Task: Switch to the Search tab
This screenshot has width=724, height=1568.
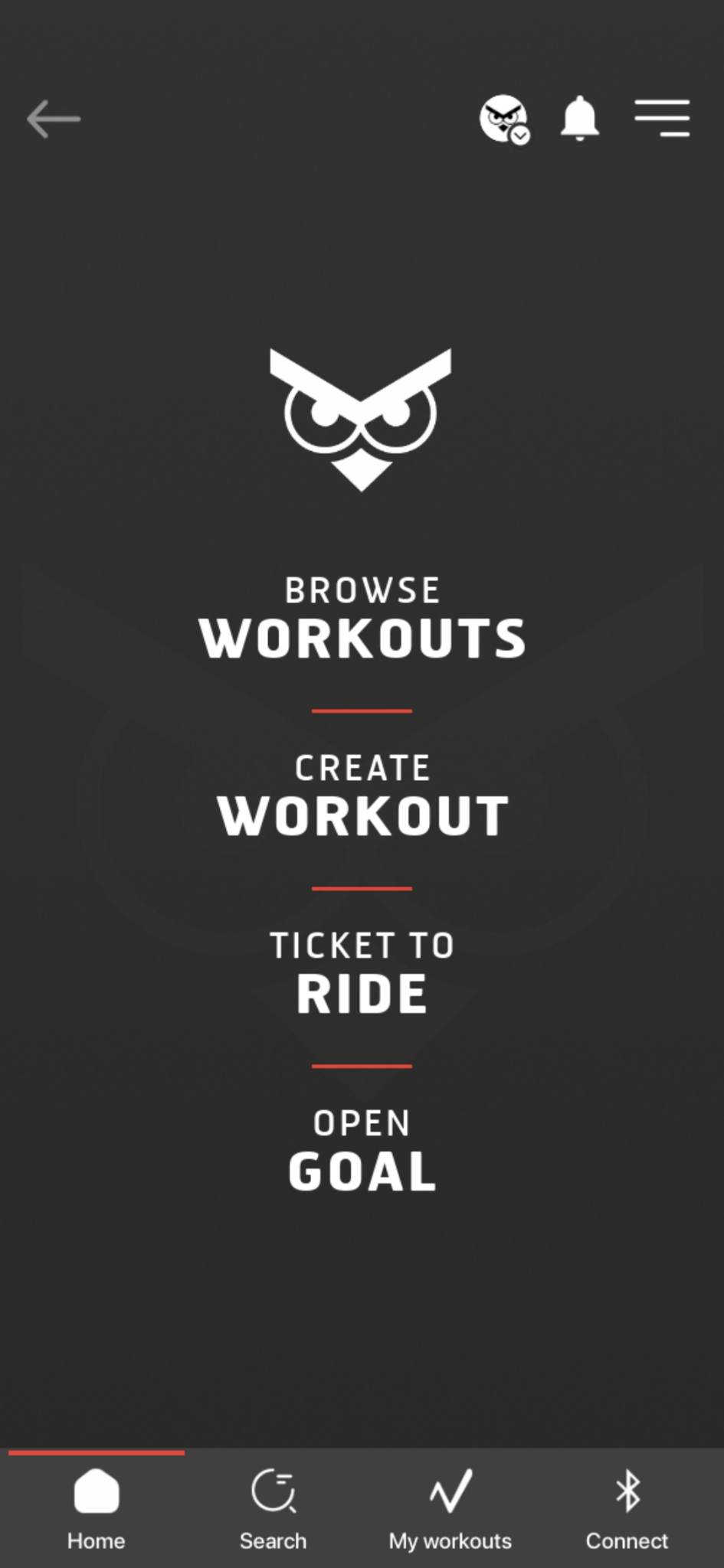Action: point(273,1509)
